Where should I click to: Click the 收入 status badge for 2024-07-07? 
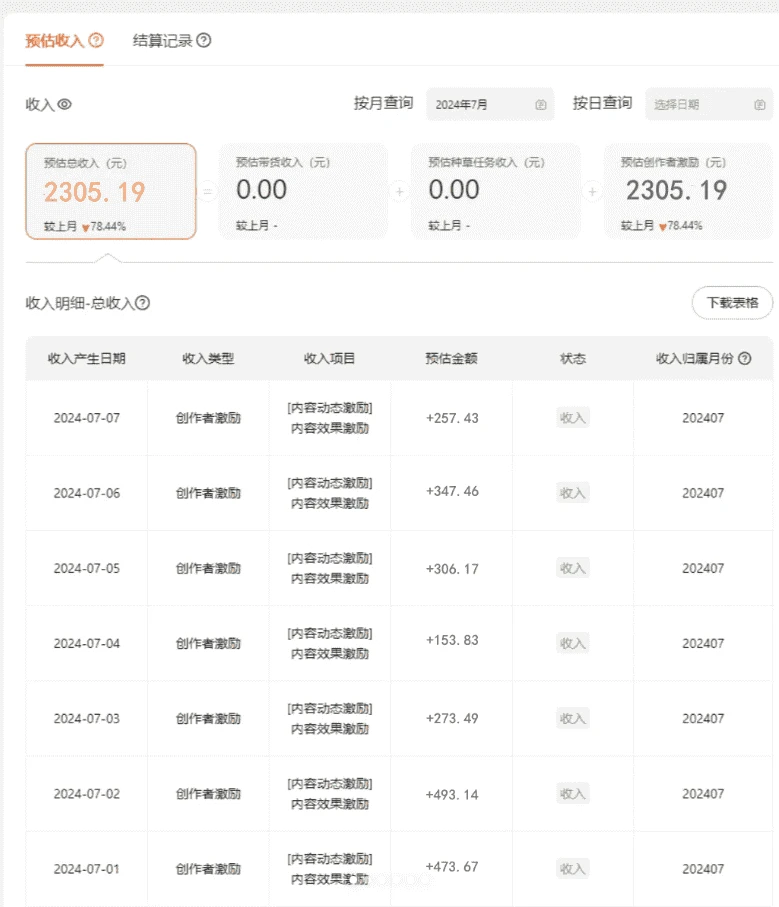[573, 418]
